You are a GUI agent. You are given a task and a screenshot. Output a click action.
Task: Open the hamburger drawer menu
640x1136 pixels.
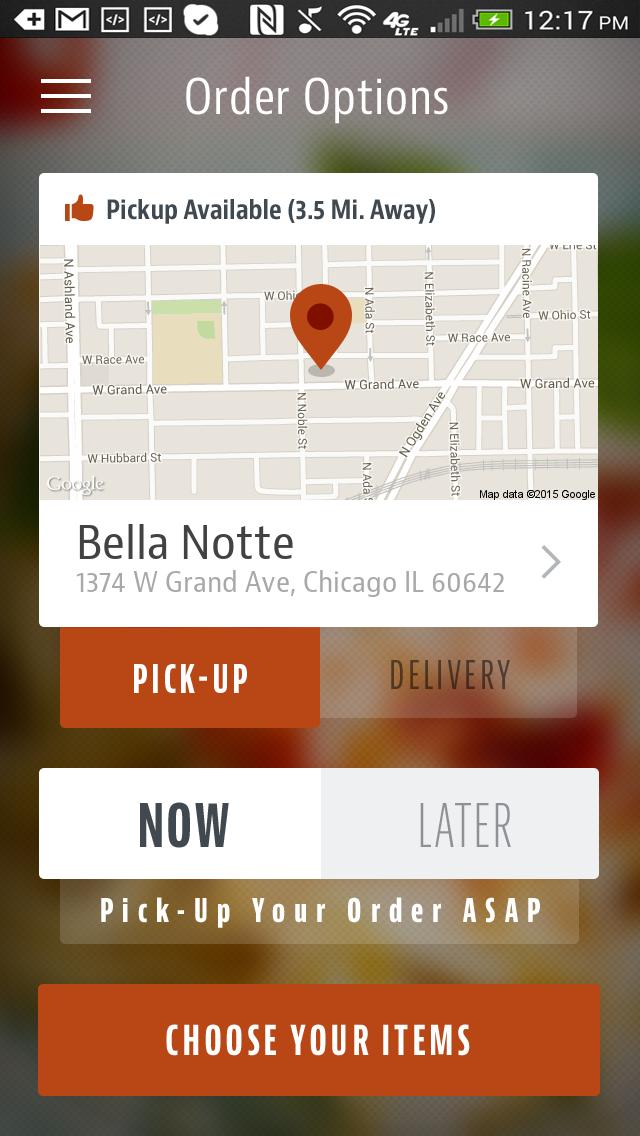[66, 96]
